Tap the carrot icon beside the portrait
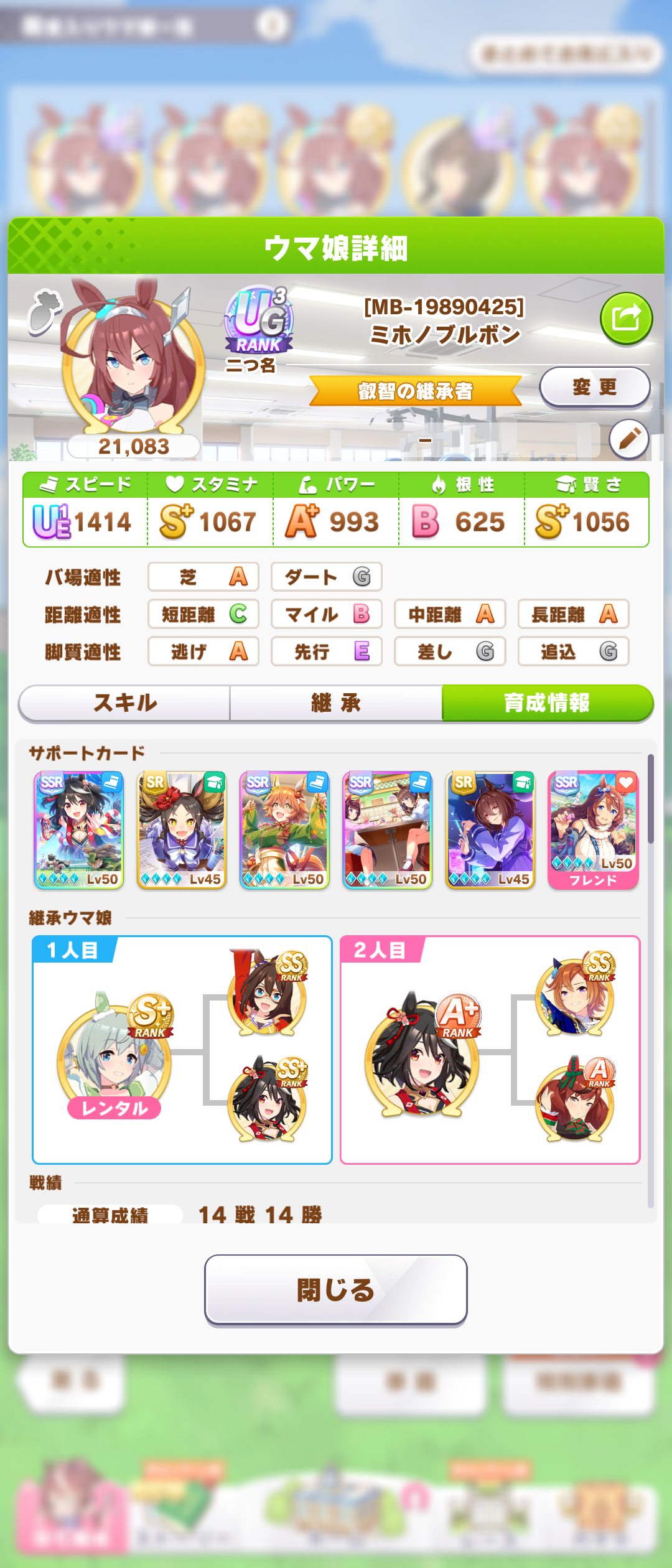The width and height of the screenshot is (672, 1568). click(44, 311)
